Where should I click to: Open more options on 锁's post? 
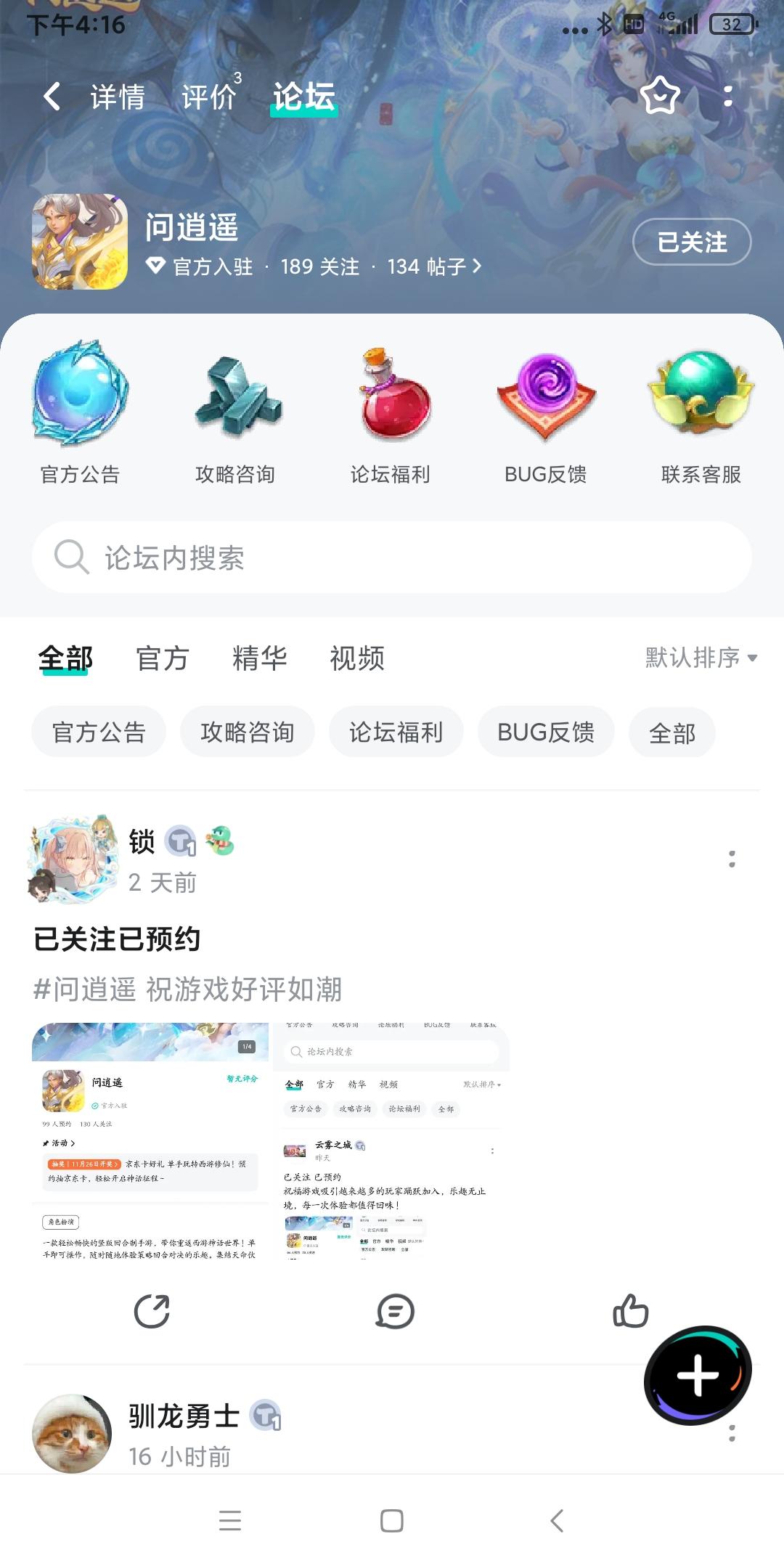tap(732, 860)
